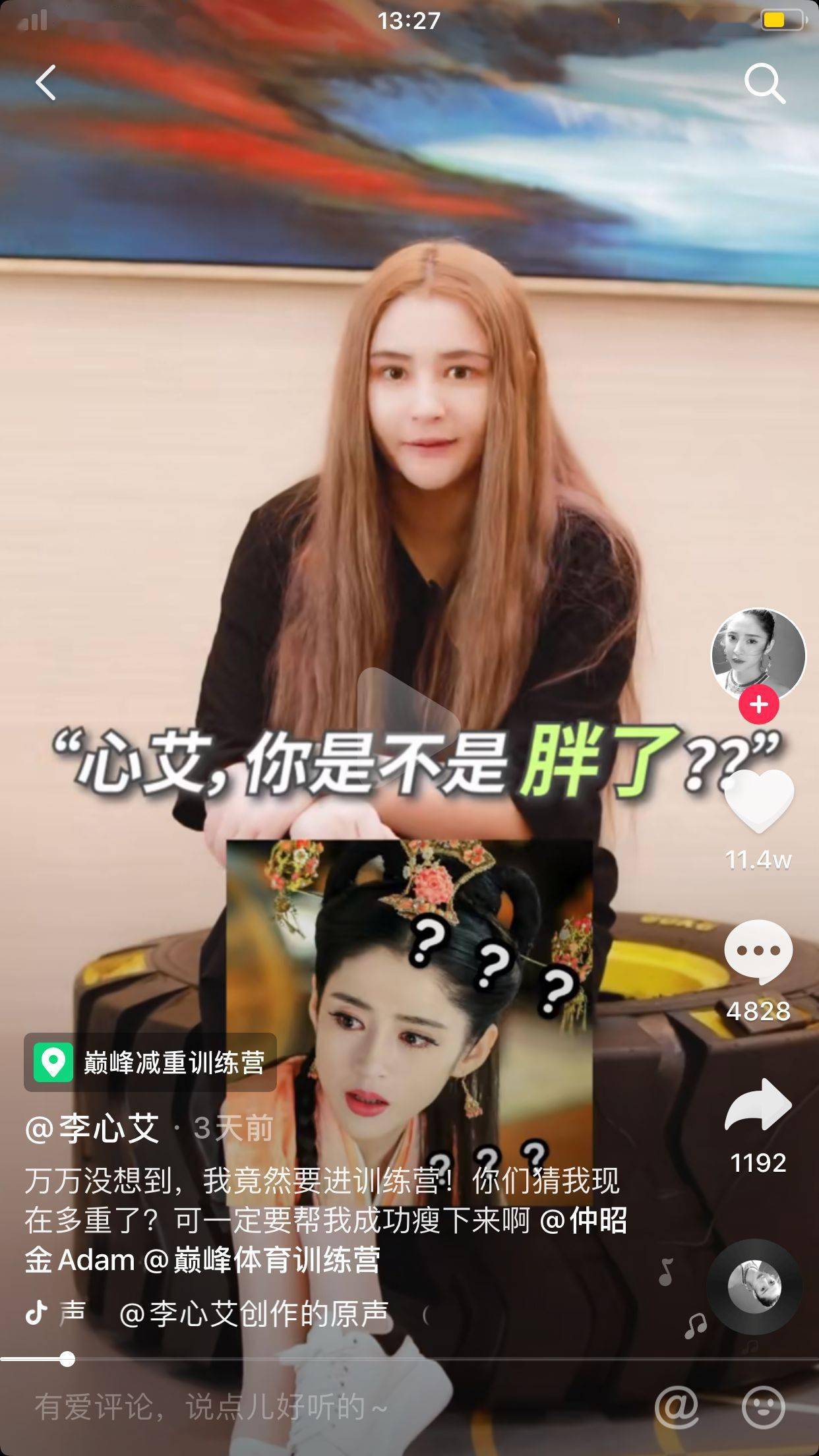Open the search magnifier icon

coord(764,84)
